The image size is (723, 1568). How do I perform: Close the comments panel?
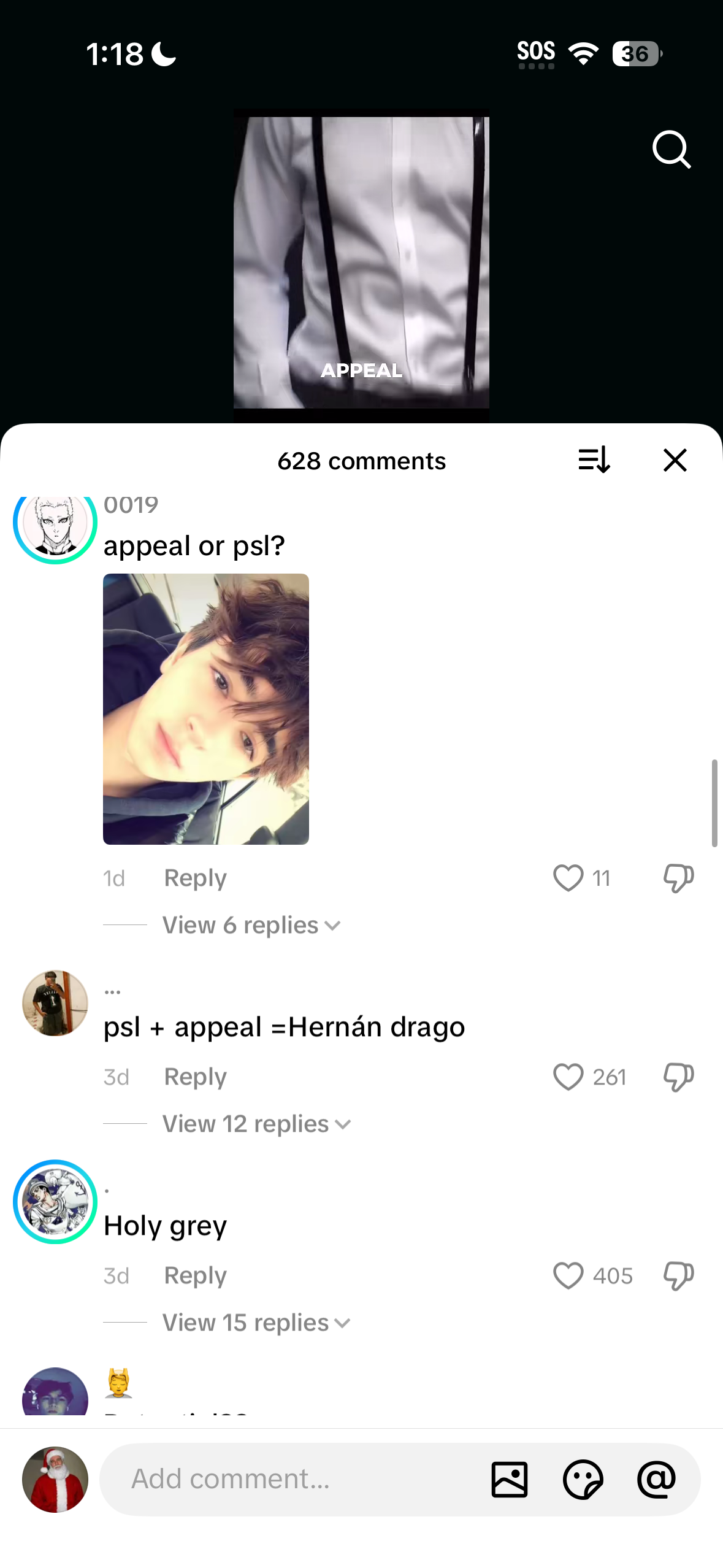675,459
